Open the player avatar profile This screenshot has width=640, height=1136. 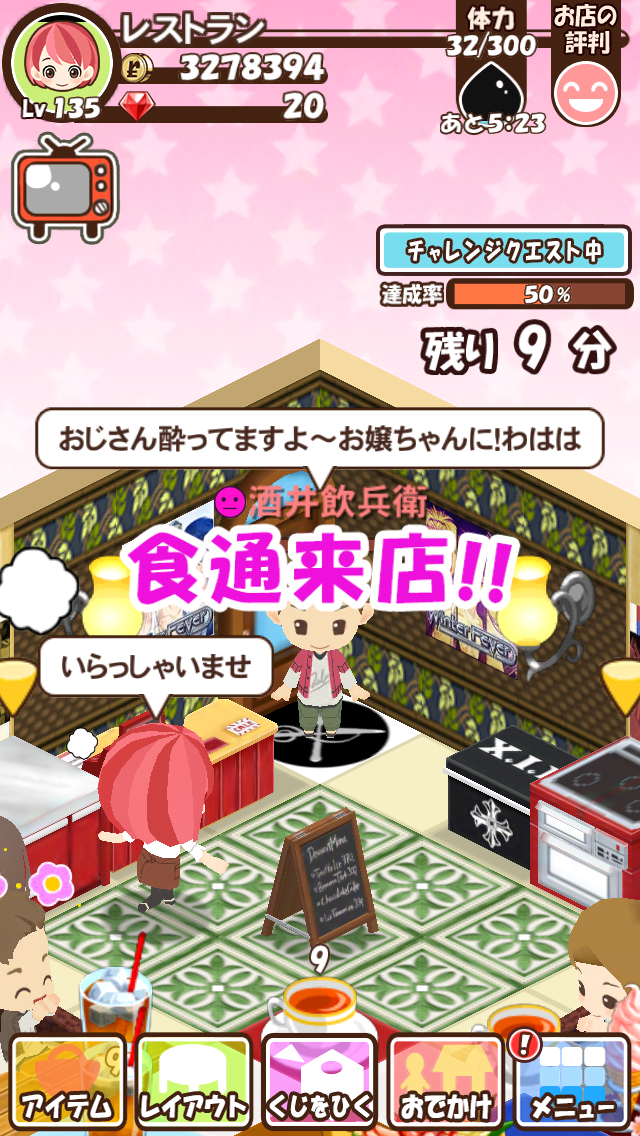click(60, 65)
